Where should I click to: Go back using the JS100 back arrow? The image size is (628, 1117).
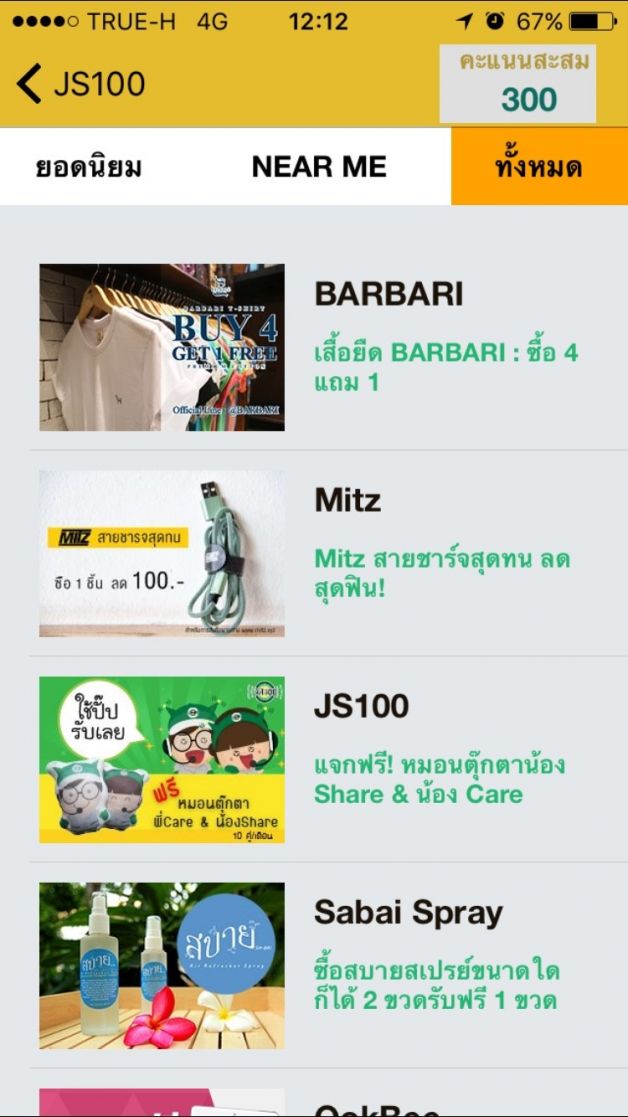pyautogui.click(x=30, y=84)
